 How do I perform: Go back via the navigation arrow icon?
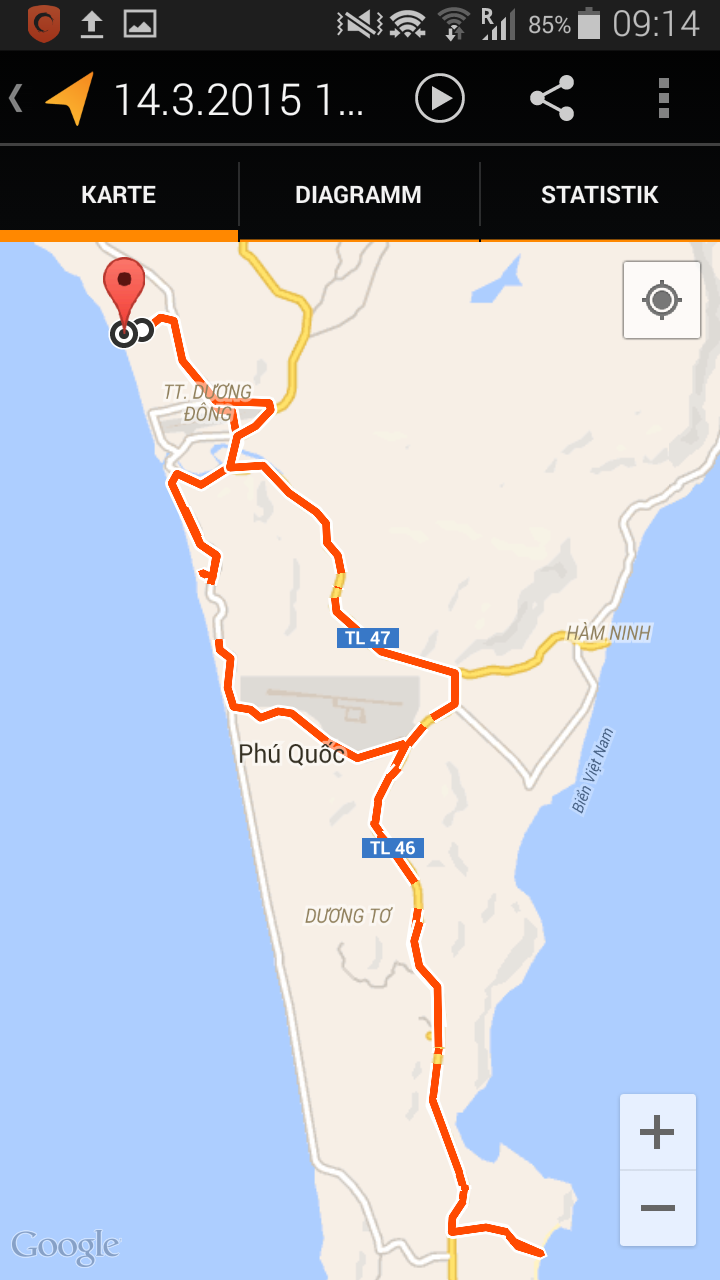[x=60, y=99]
